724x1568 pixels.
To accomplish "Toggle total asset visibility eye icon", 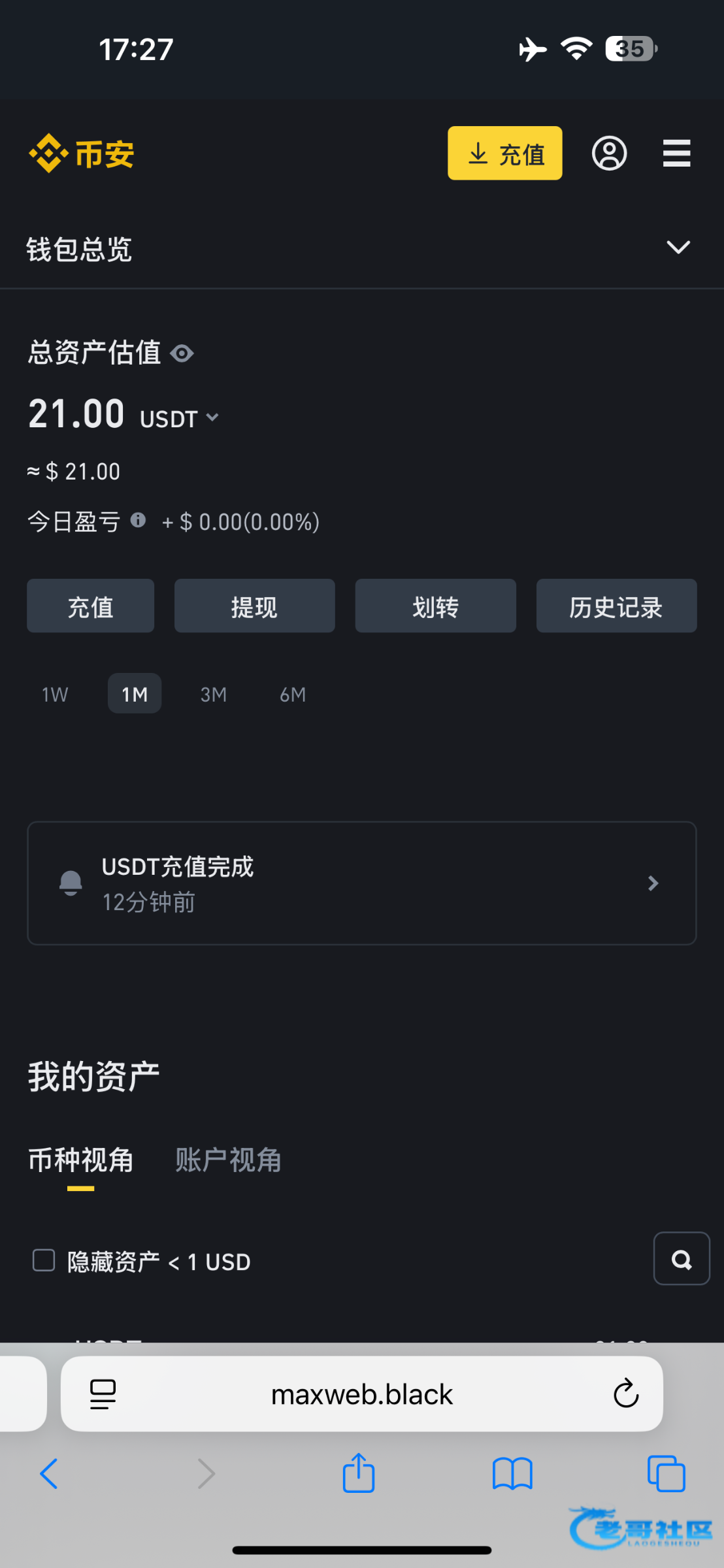I will (x=182, y=353).
